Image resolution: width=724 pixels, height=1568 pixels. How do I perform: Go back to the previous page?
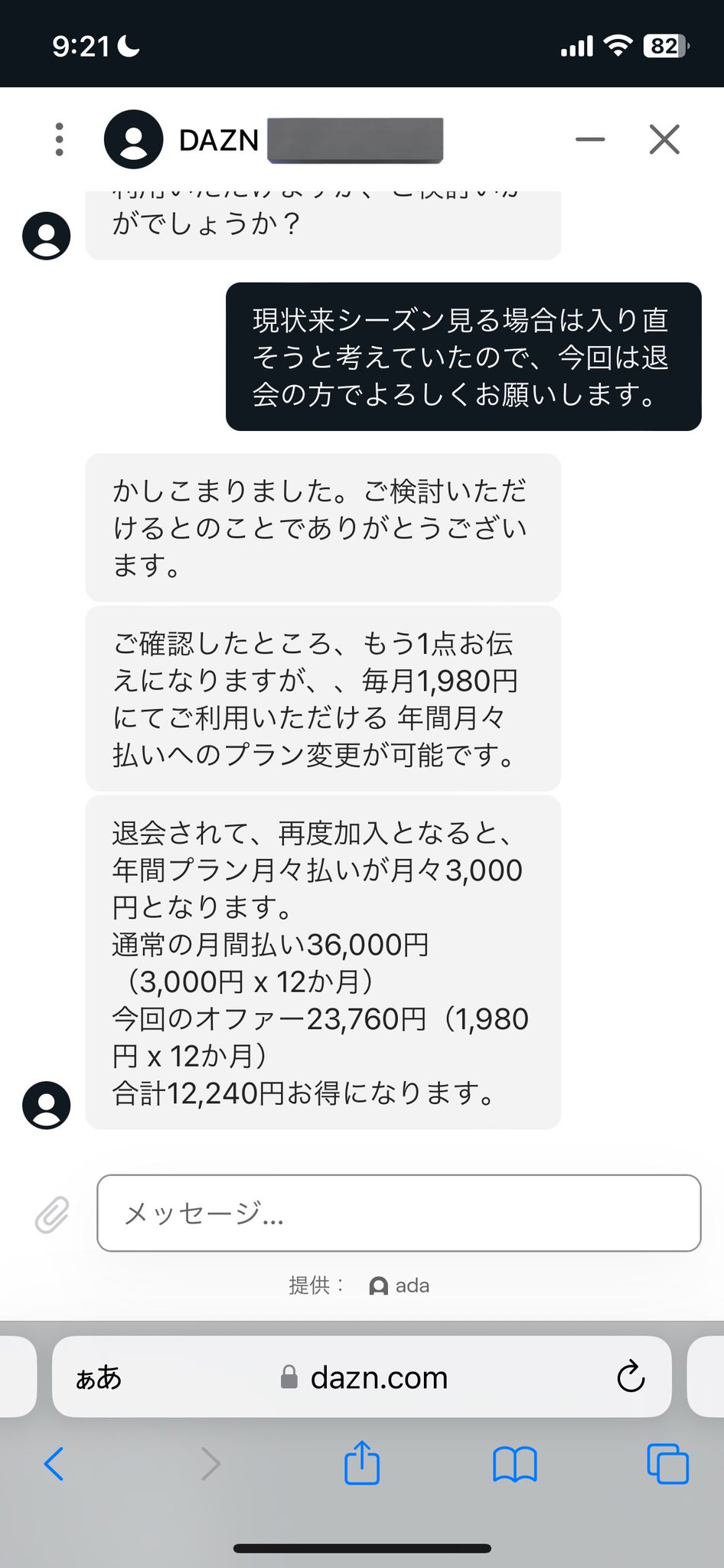tap(54, 1465)
